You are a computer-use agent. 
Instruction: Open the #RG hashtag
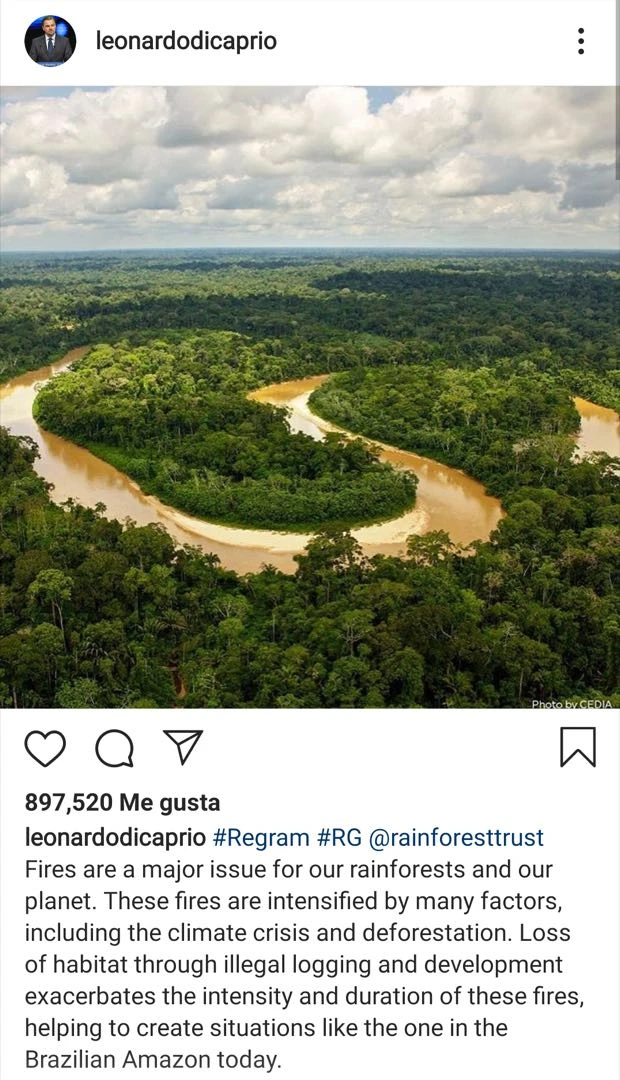(339, 837)
